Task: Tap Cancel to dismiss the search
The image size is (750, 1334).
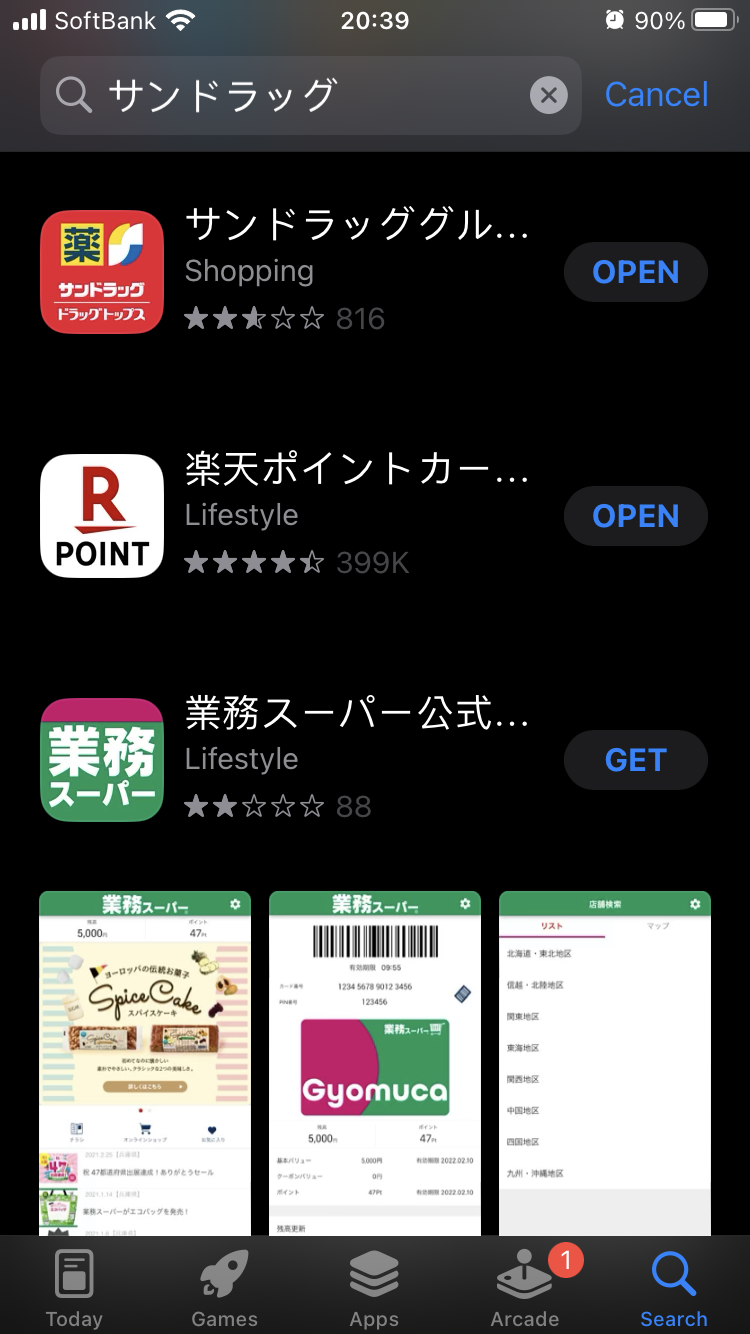Action: pyautogui.click(x=656, y=94)
